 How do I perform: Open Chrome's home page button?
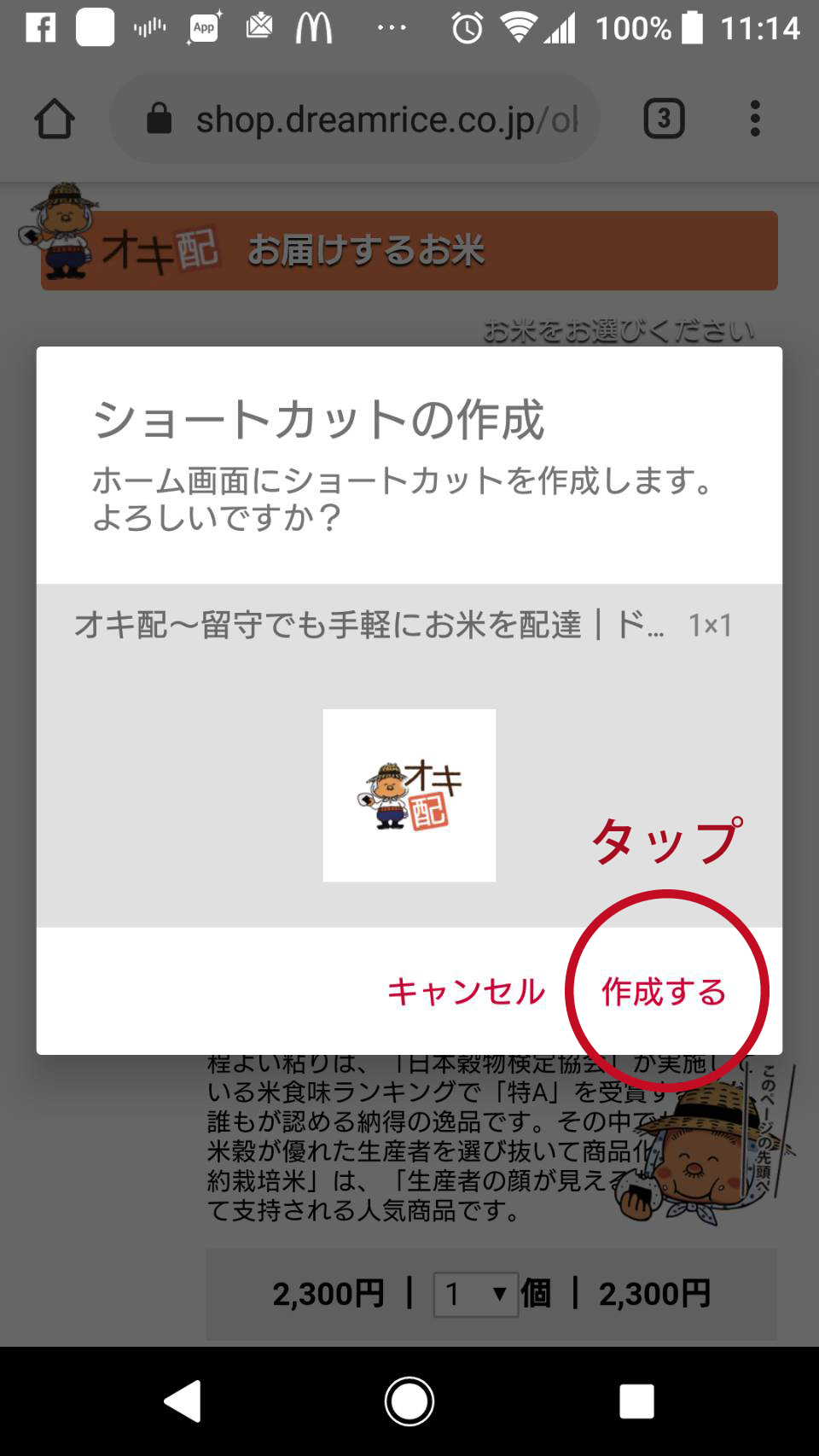coord(55,119)
